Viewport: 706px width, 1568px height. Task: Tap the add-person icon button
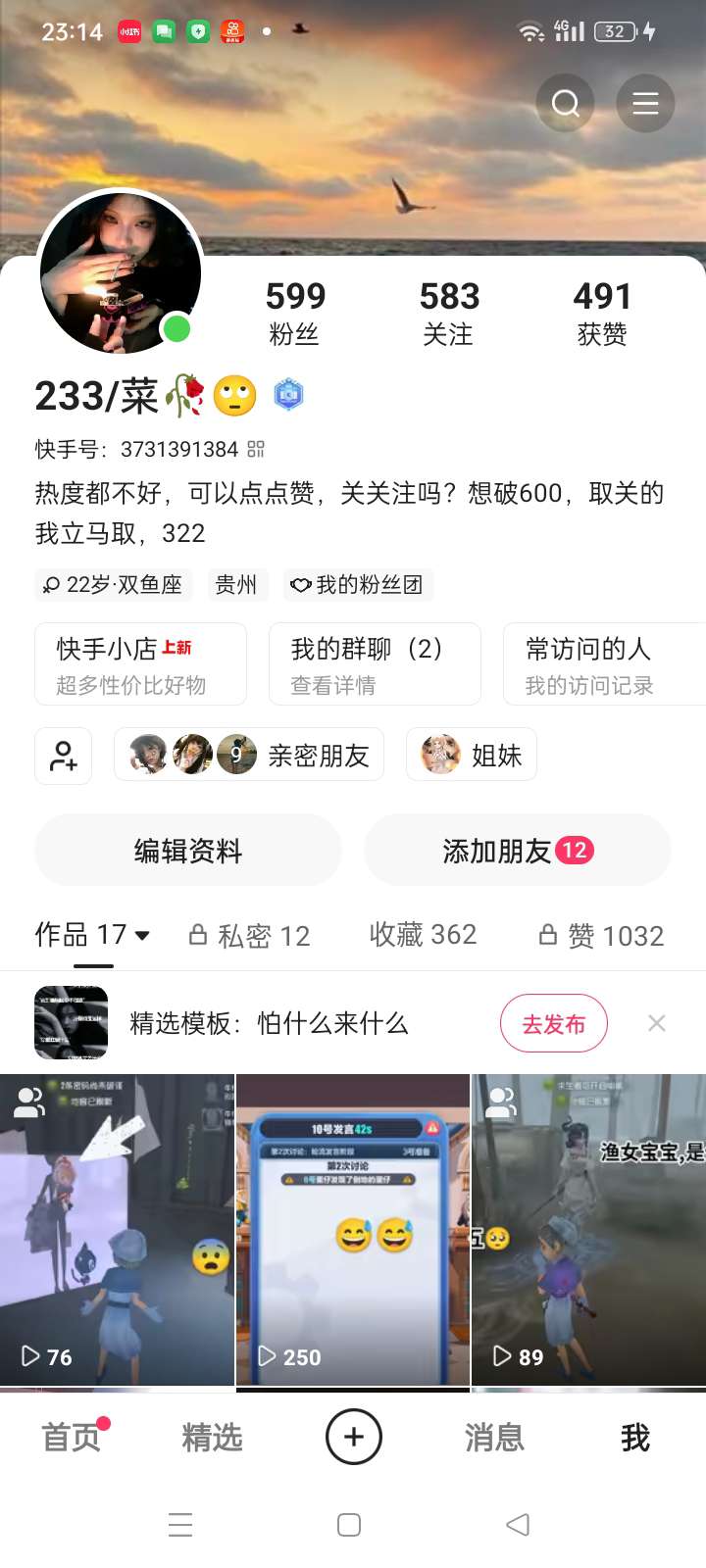64,756
